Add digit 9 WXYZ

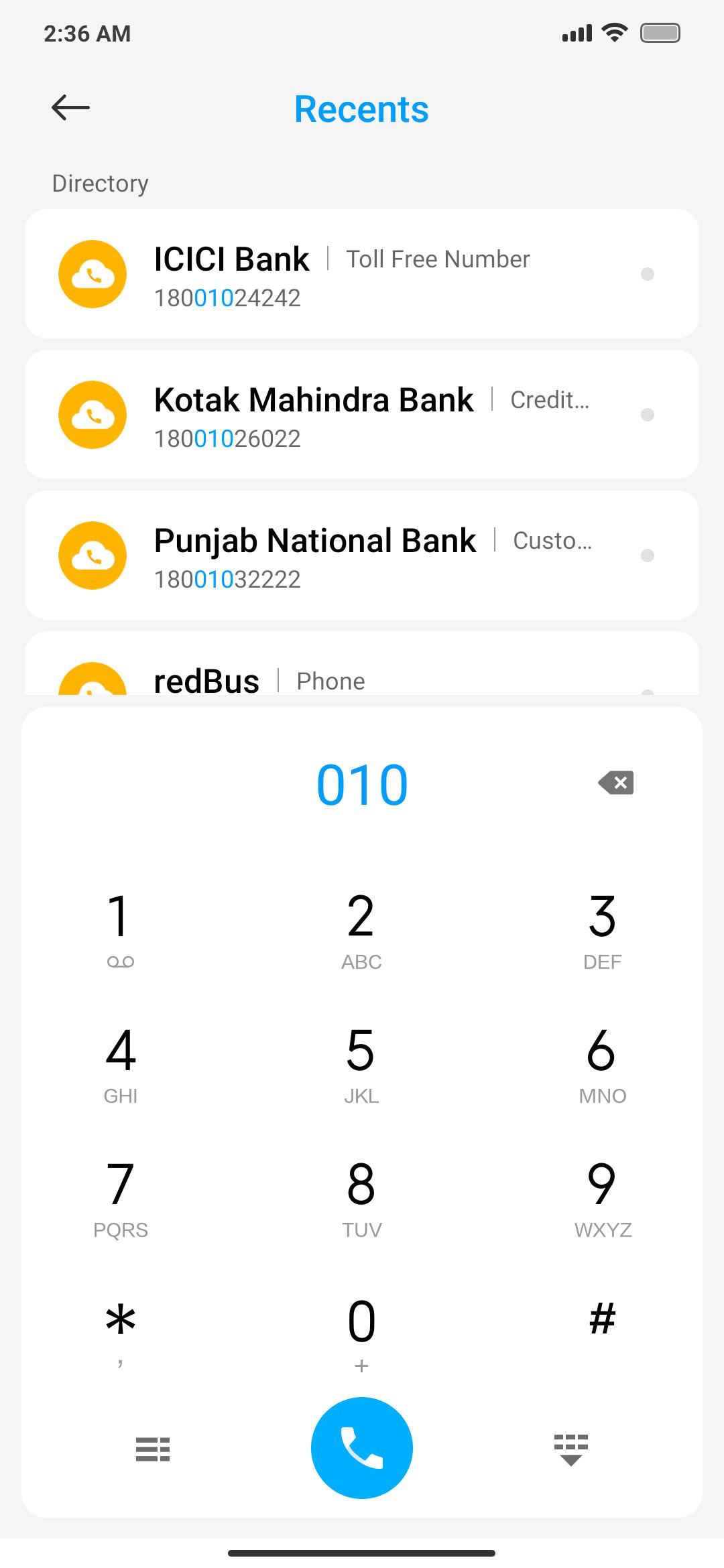point(603,1197)
